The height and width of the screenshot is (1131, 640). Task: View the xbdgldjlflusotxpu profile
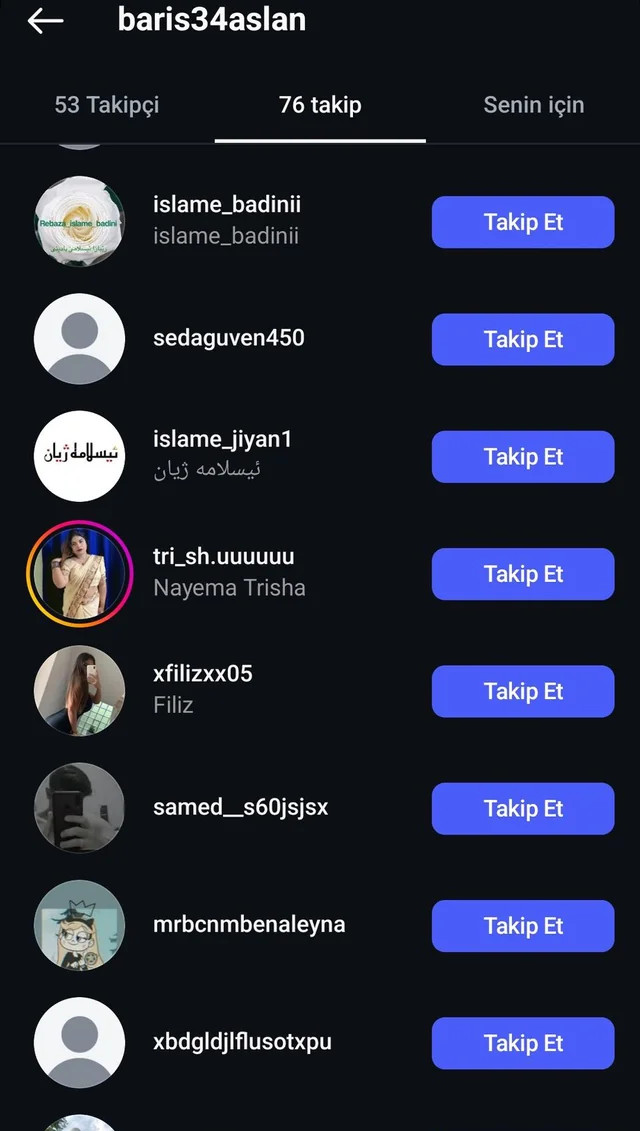[x=242, y=1042]
